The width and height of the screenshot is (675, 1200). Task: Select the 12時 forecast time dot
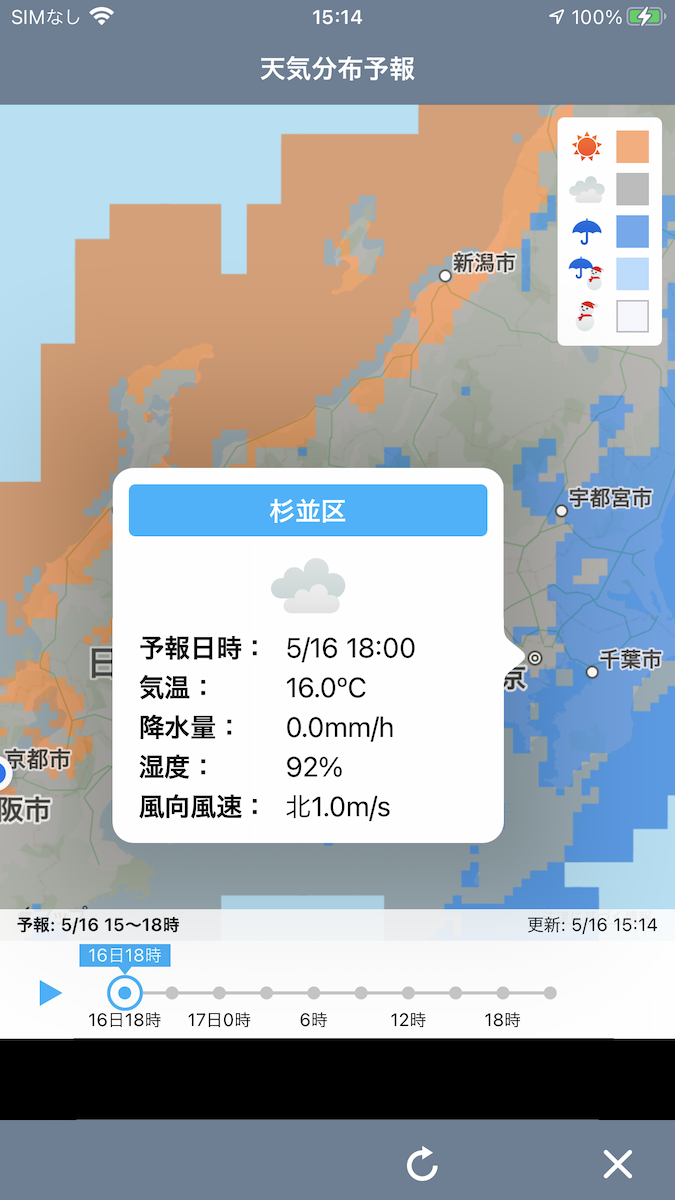click(408, 993)
